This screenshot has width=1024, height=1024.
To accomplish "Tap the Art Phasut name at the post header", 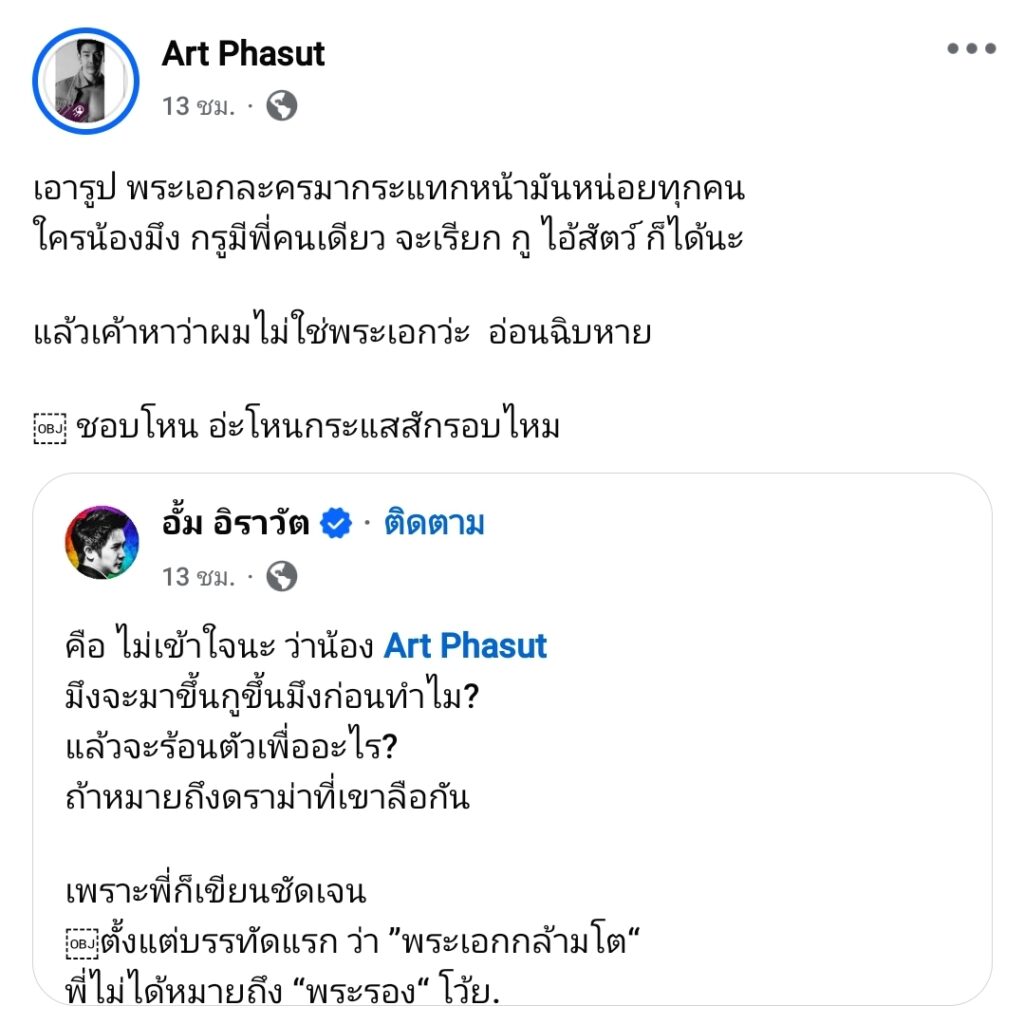I will coord(243,53).
